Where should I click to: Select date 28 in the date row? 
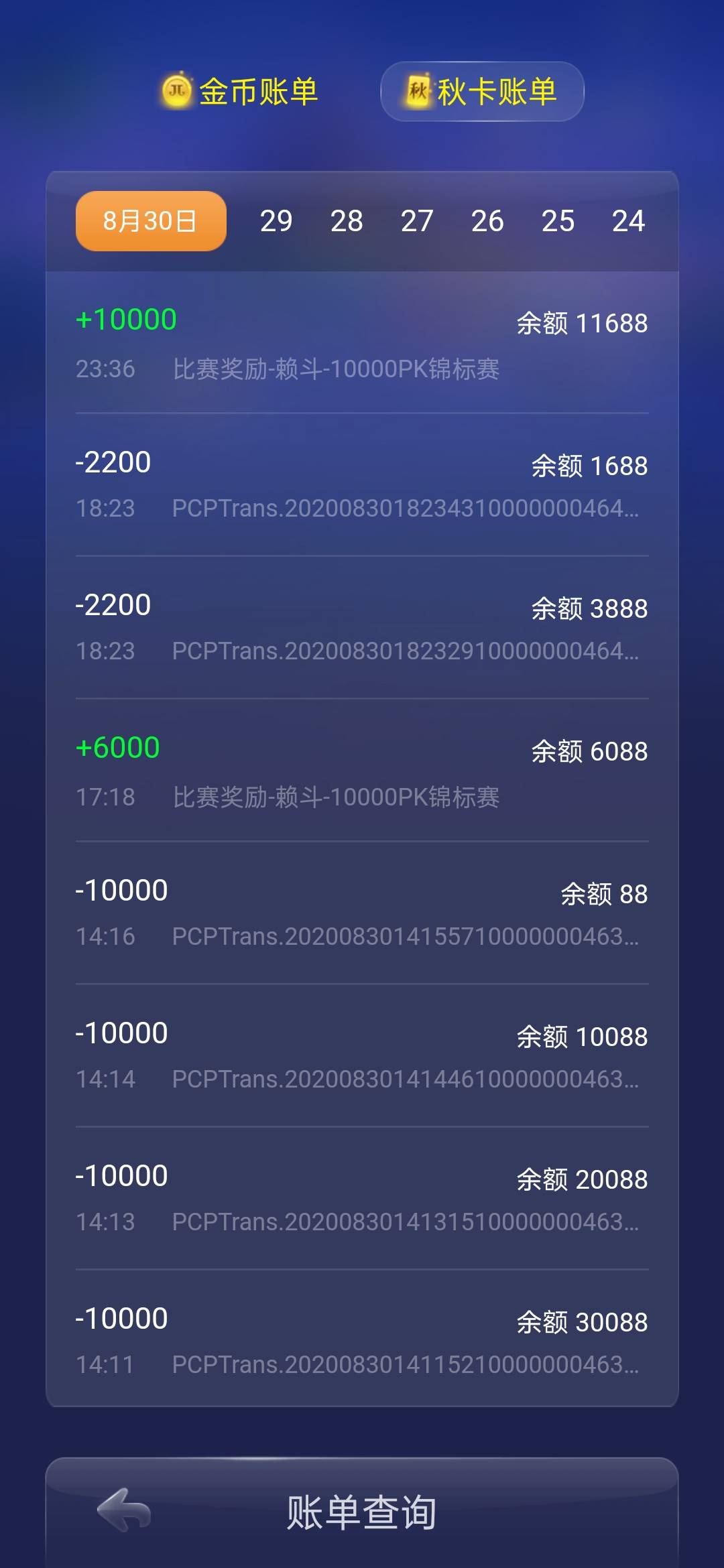347,220
